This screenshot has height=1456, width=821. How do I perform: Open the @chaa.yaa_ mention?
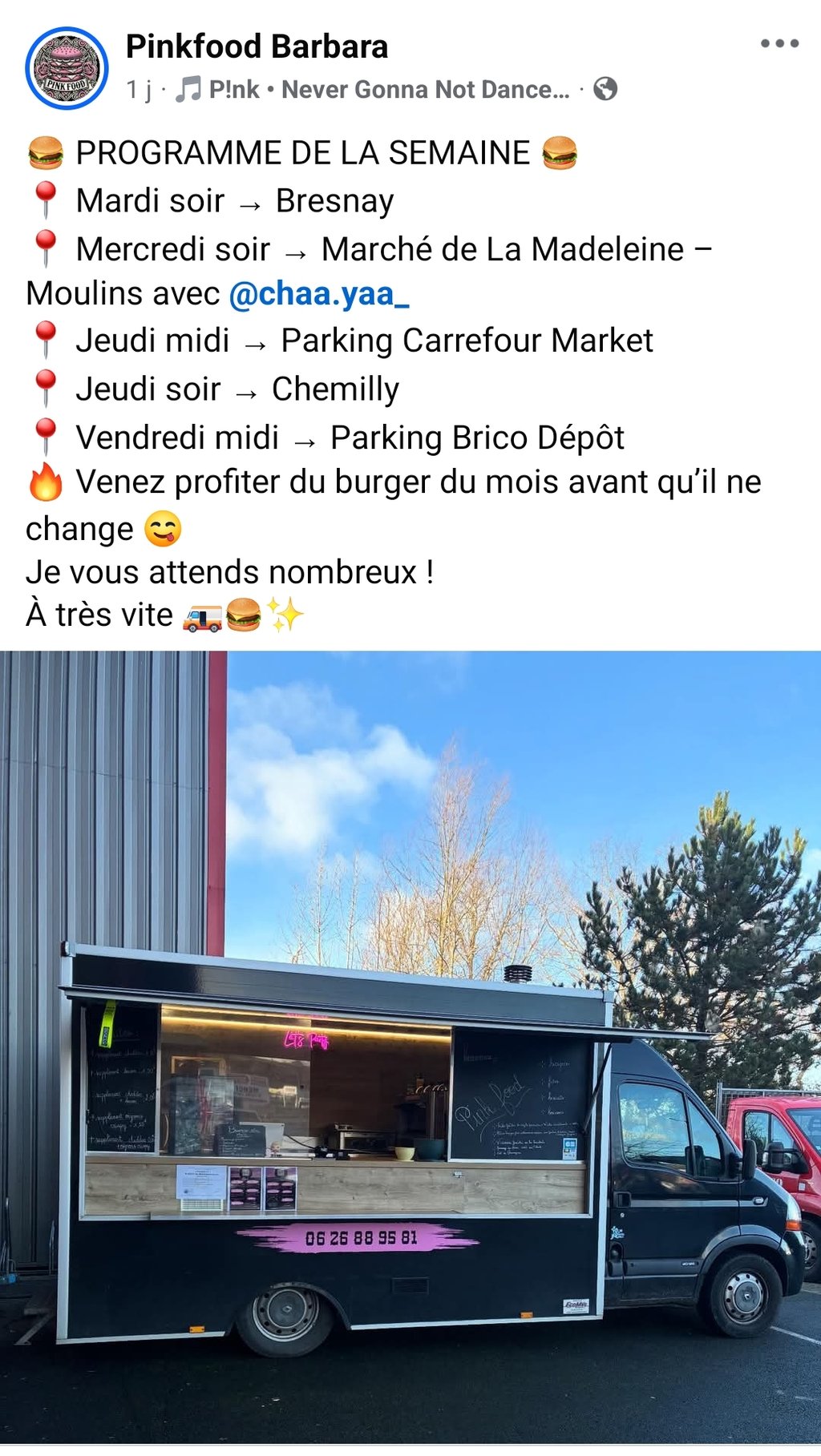click(x=319, y=294)
